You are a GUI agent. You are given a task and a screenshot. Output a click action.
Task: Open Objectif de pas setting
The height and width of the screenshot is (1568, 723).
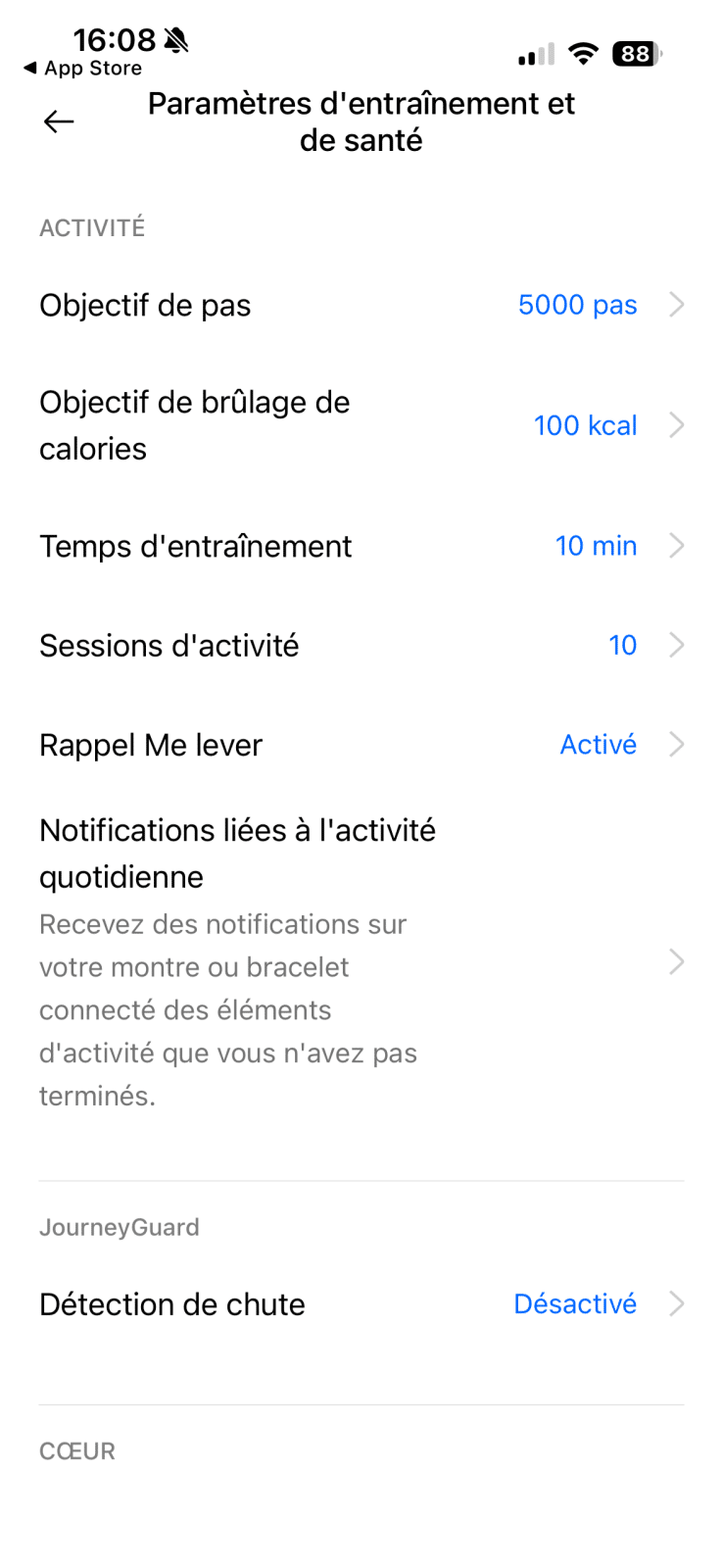point(361,306)
